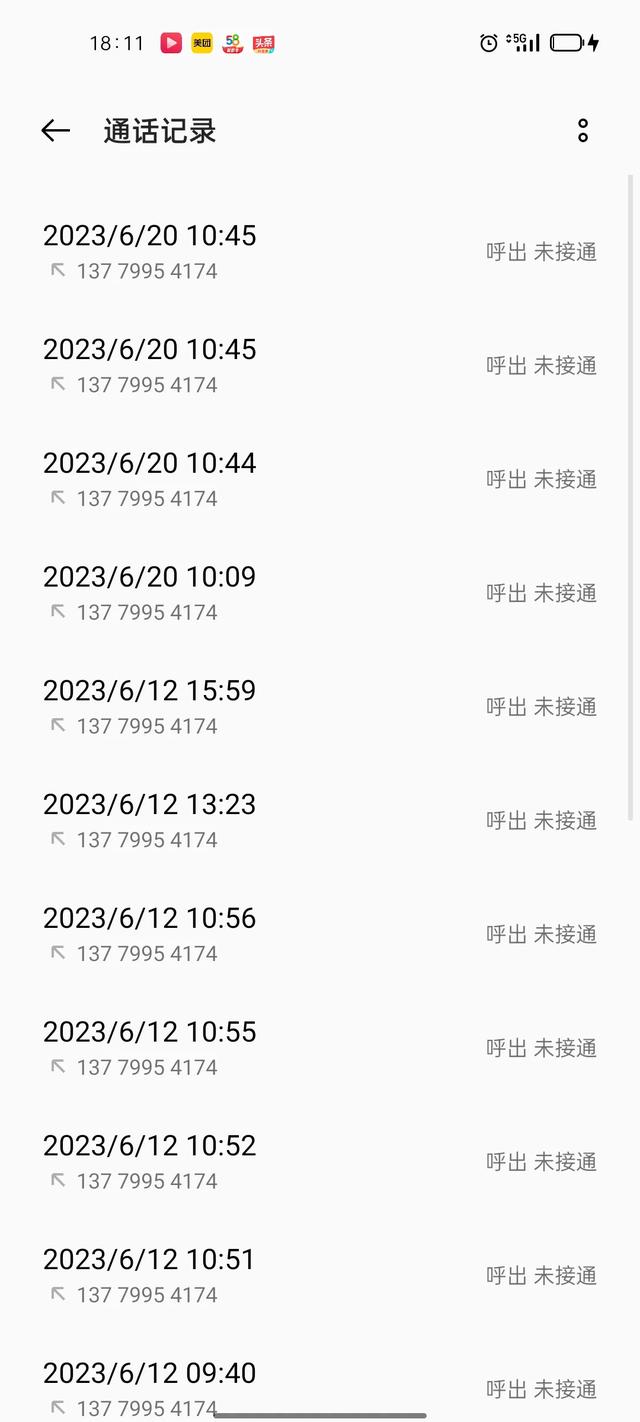The image size is (640, 1422).
Task: Open the three-dot overflow menu
Action: [583, 130]
